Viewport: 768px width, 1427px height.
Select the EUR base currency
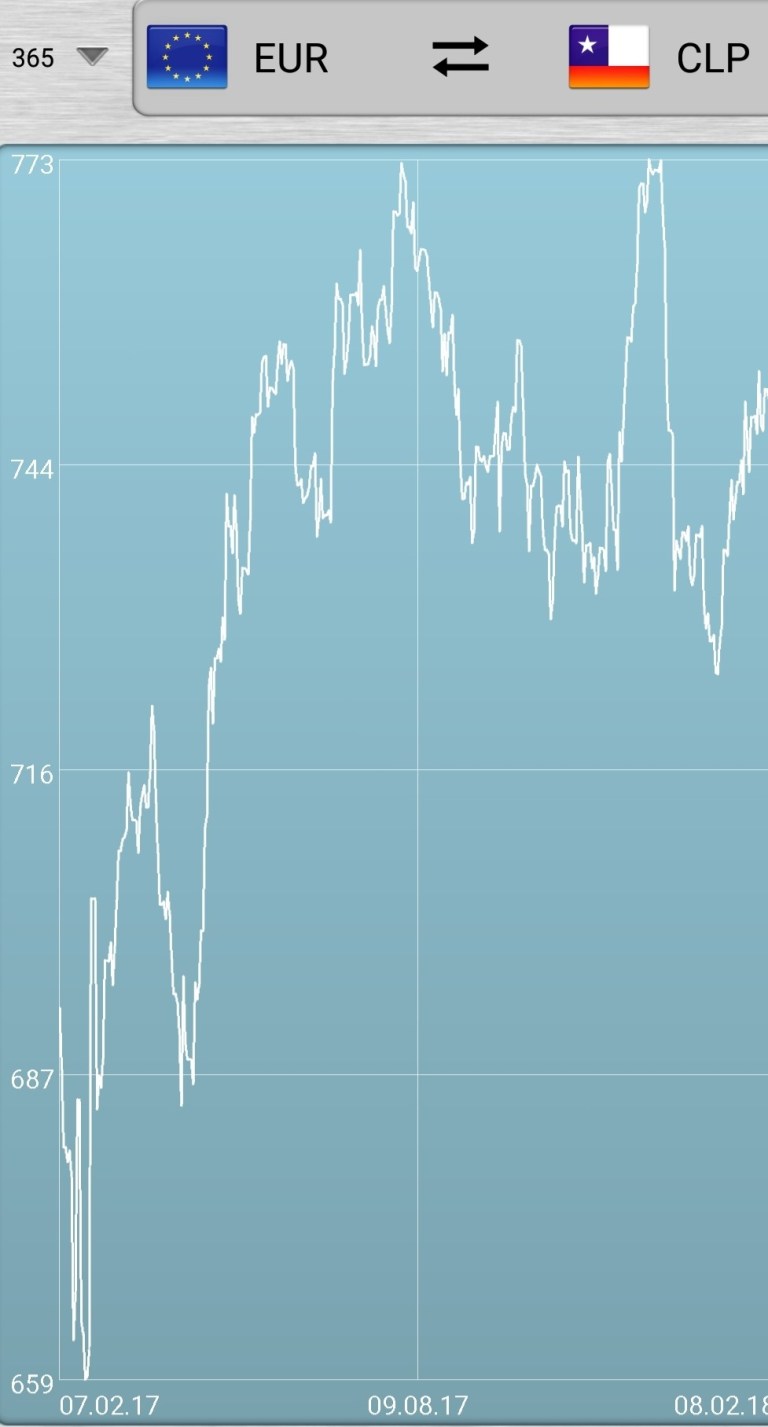coord(240,58)
